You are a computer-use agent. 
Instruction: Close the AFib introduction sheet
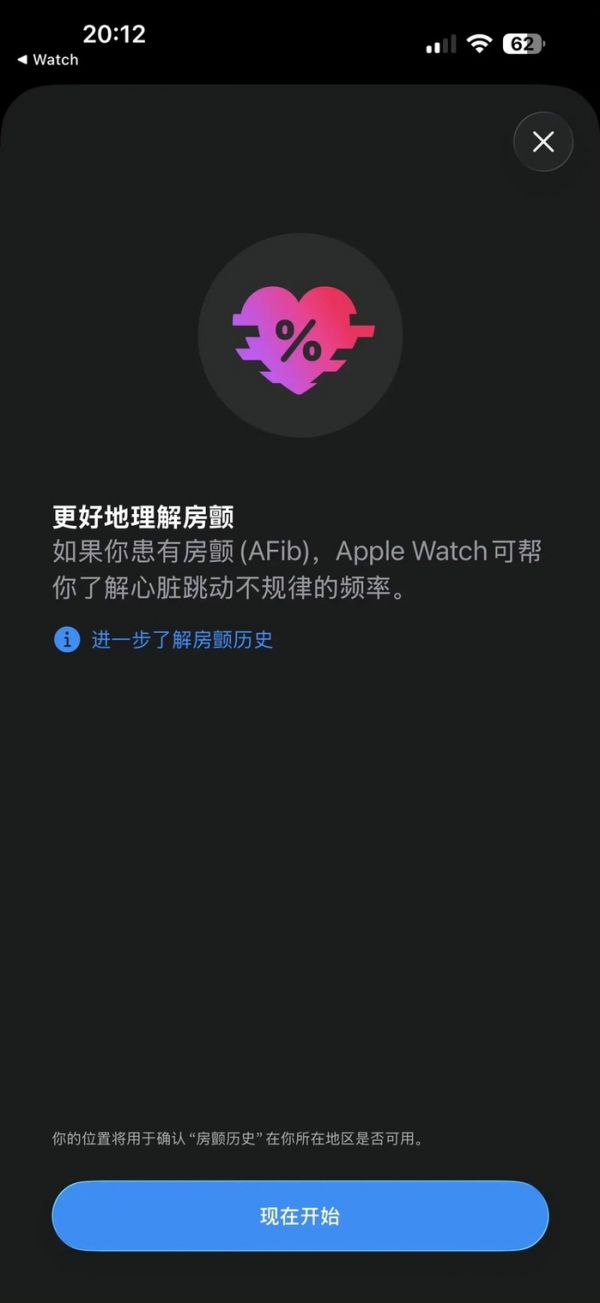(x=543, y=142)
